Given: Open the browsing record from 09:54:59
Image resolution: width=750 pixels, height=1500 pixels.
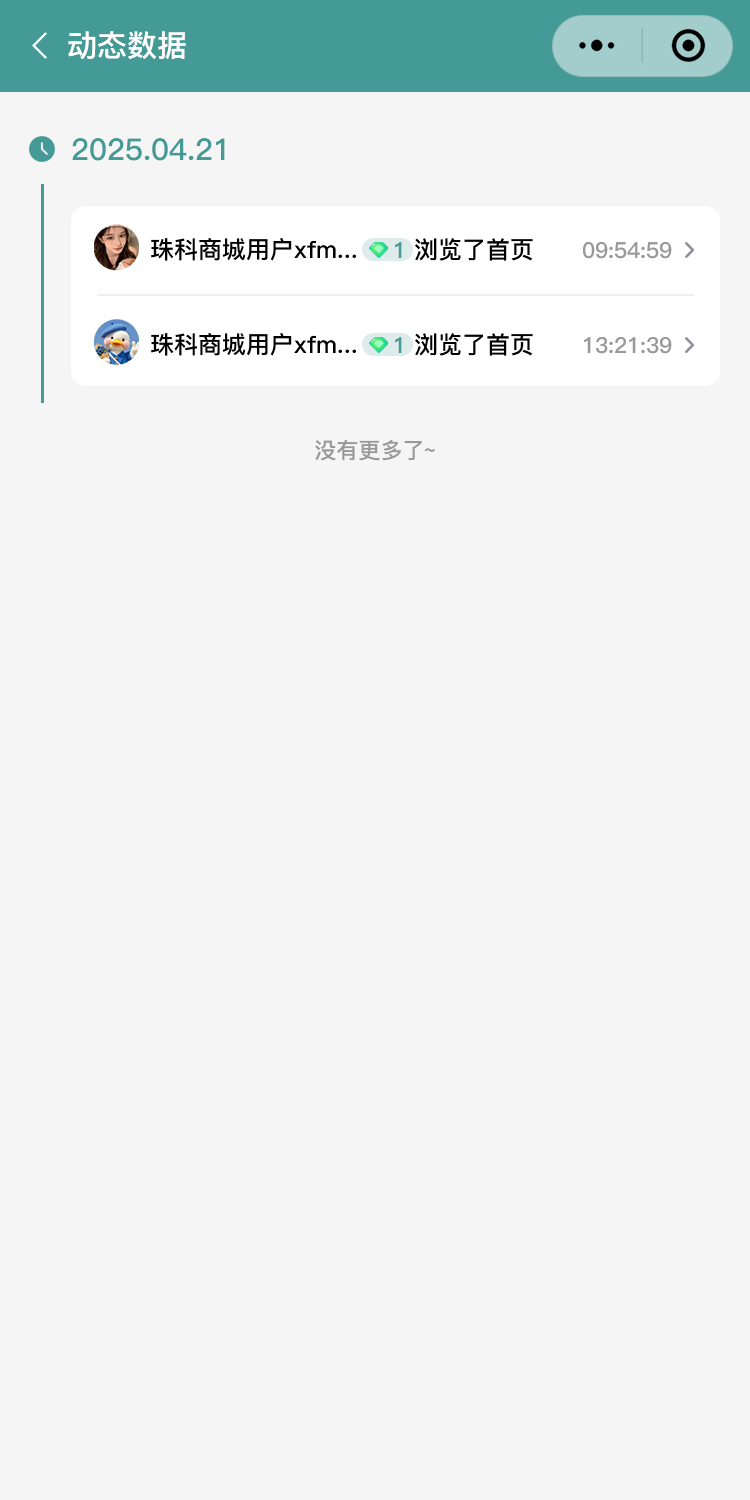Looking at the screenshot, I should click(x=395, y=250).
